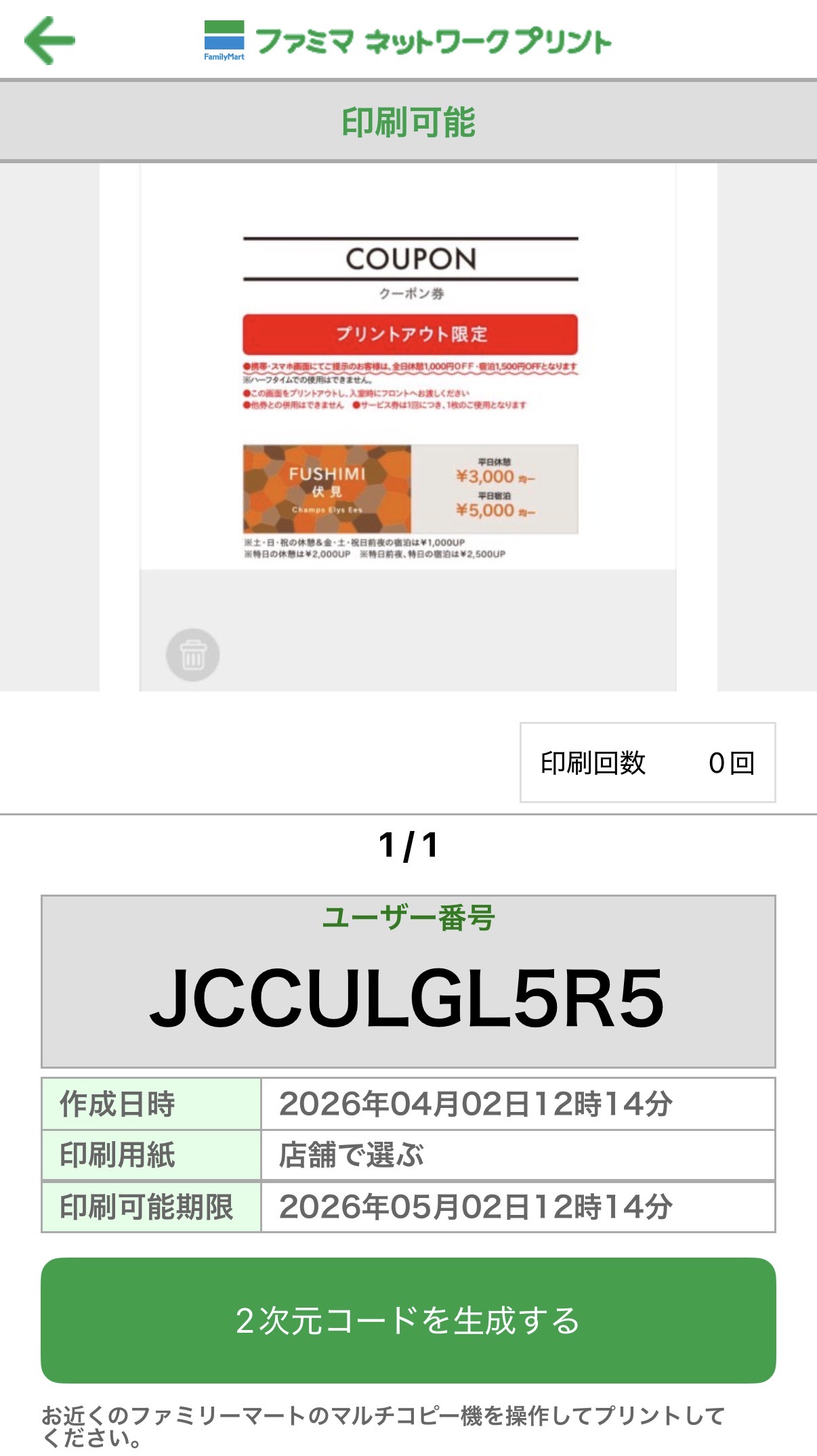Image resolution: width=817 pixels, height=1456 pixels.
Task: Go back using the green arrow
Action: pos(49,41)
